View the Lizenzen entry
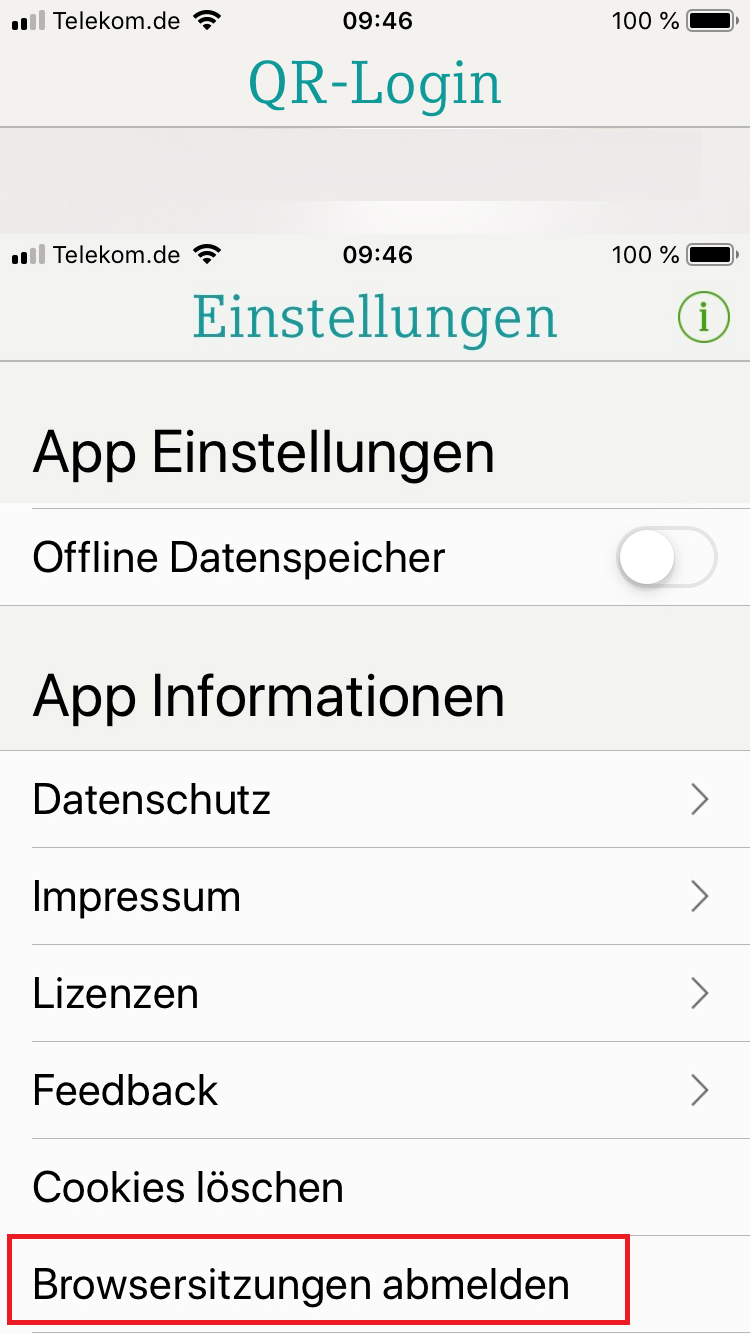The width and height of the screenshot is (750, 1334). 375,994
